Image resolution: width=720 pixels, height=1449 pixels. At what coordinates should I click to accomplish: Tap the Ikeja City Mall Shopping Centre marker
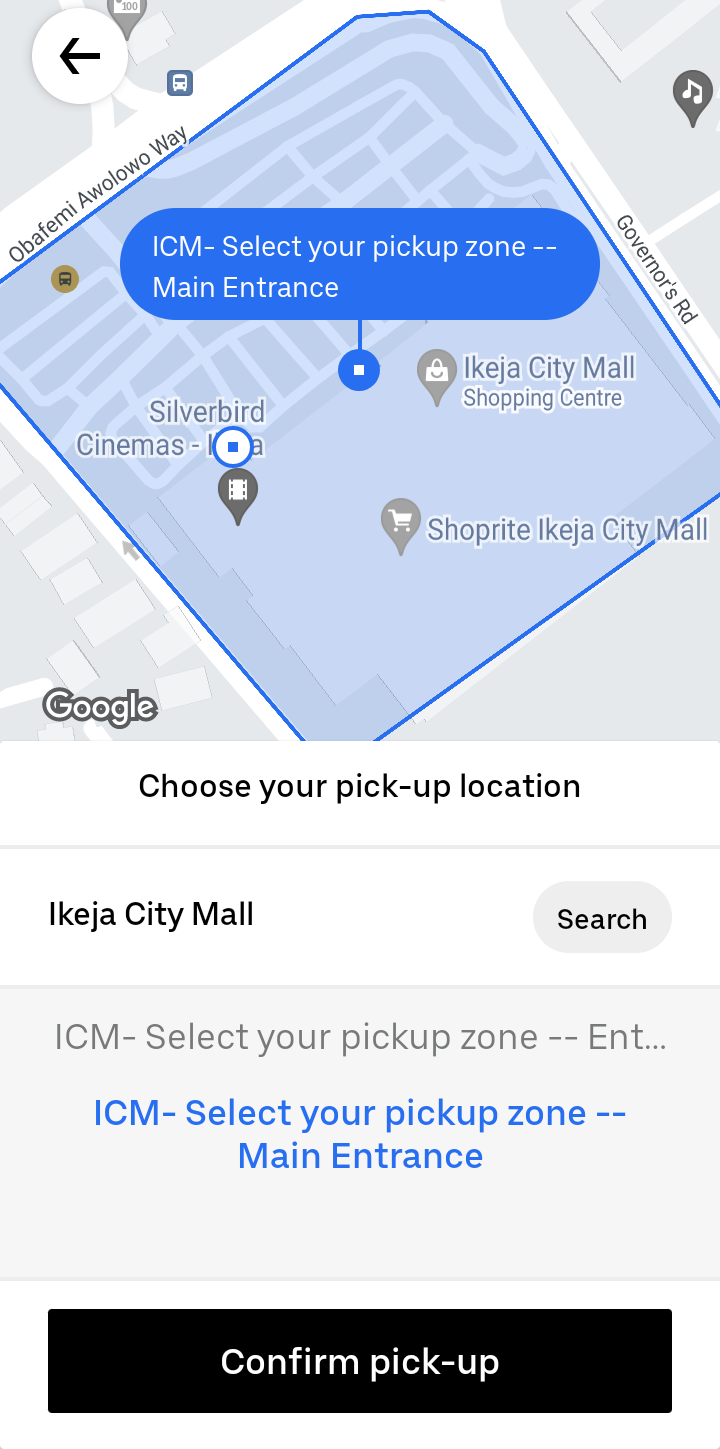point(437,376)
